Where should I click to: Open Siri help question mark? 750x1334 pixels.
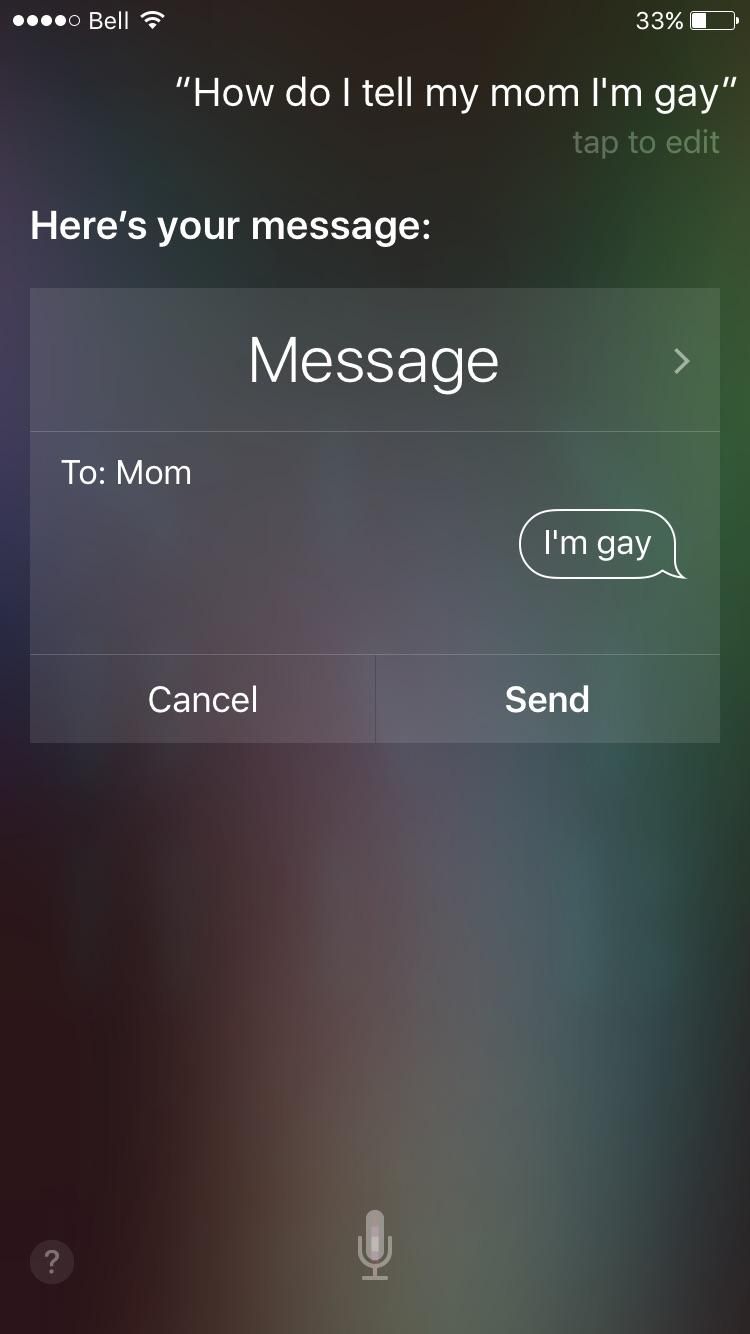pyautogui.click(x=52, y=1260)
